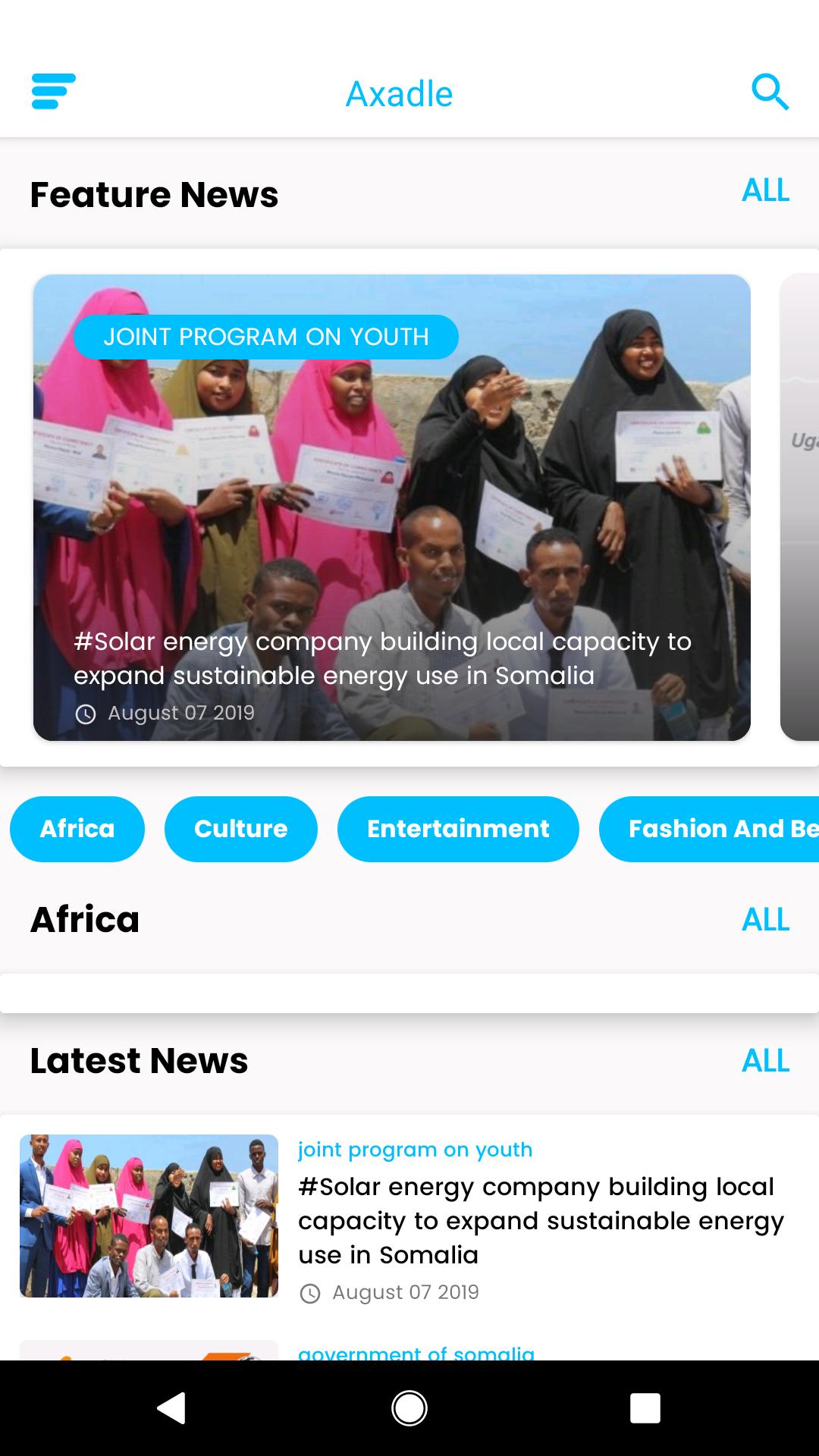
Task: View all Feature News
Action: click(x=765, y=190)
